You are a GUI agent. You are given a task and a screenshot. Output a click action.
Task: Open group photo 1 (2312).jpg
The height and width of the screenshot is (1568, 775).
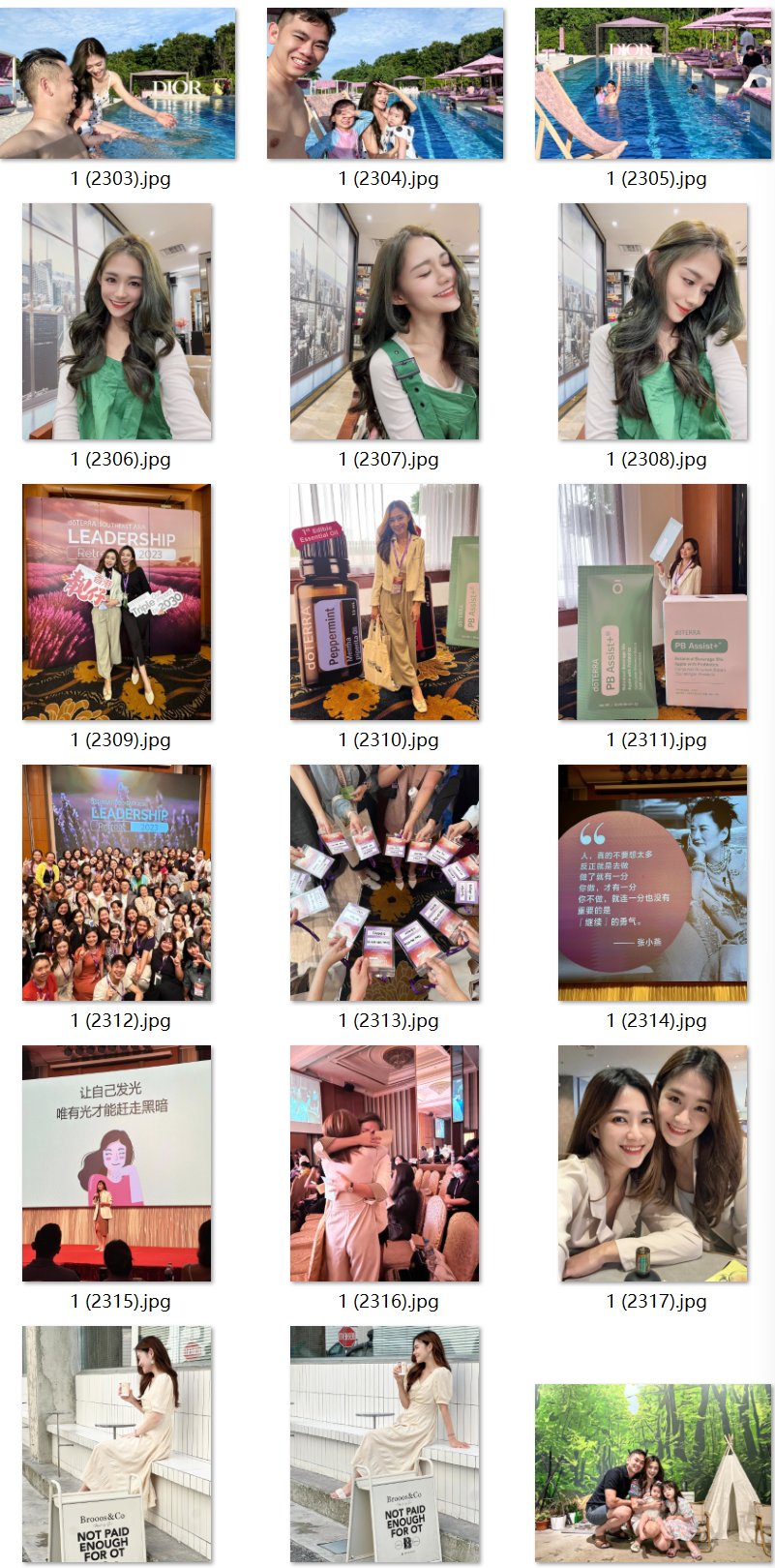click(x=117, y=883)
